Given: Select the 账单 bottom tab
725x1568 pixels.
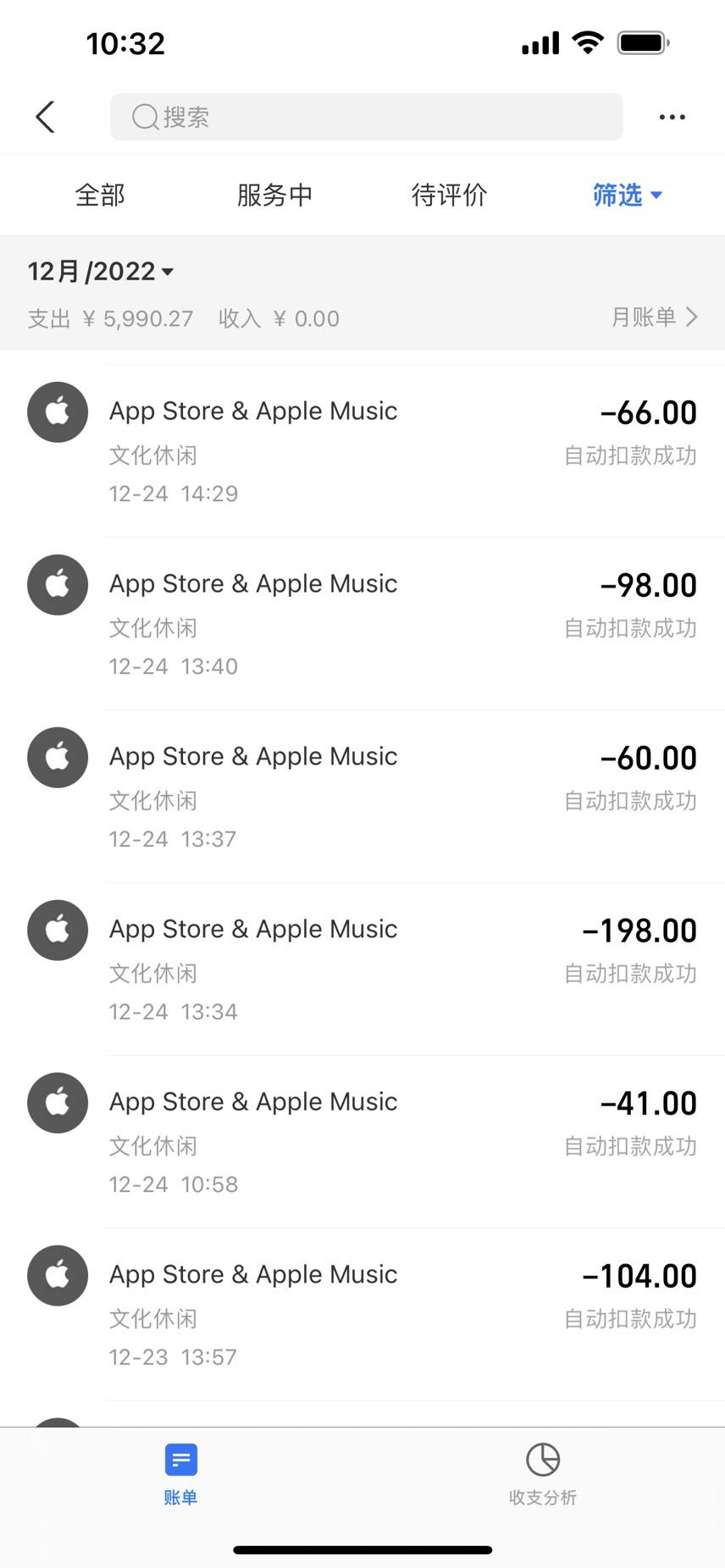Looking at the screenshot, I should pyautogui.click(x=180, y=1475).
